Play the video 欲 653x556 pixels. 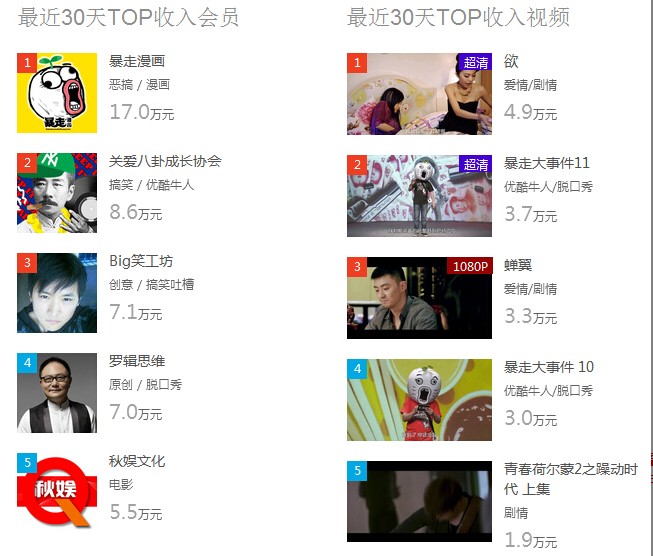click(x=419, y=94)
